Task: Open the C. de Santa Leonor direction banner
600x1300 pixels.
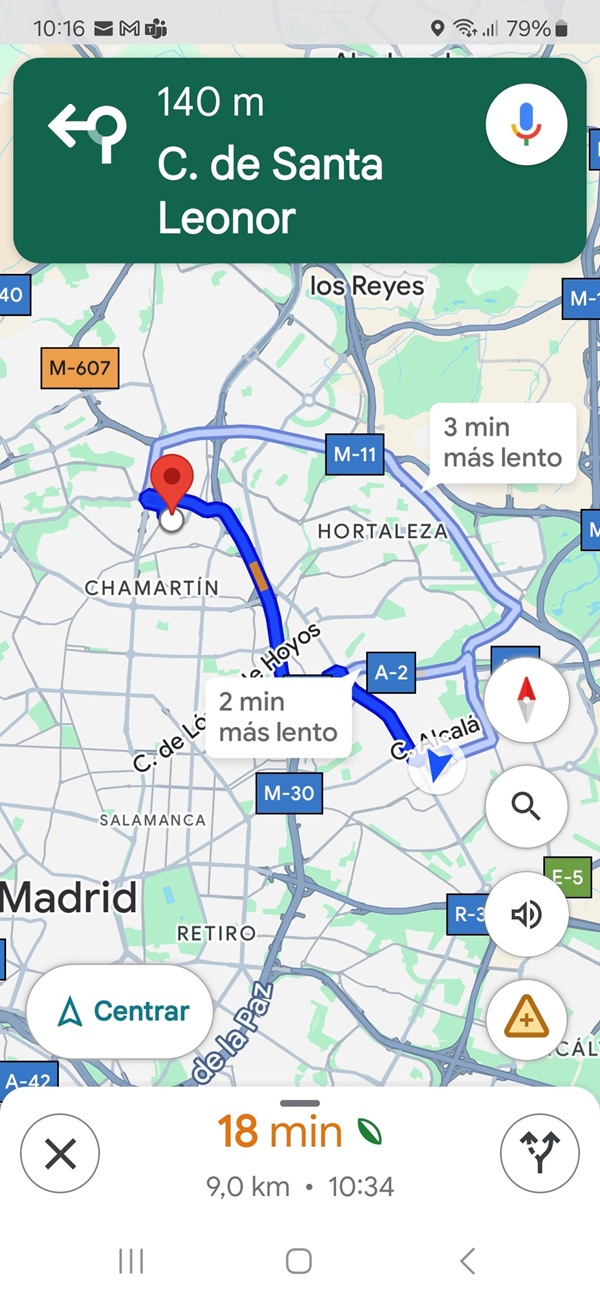Action: pos(270,160)
